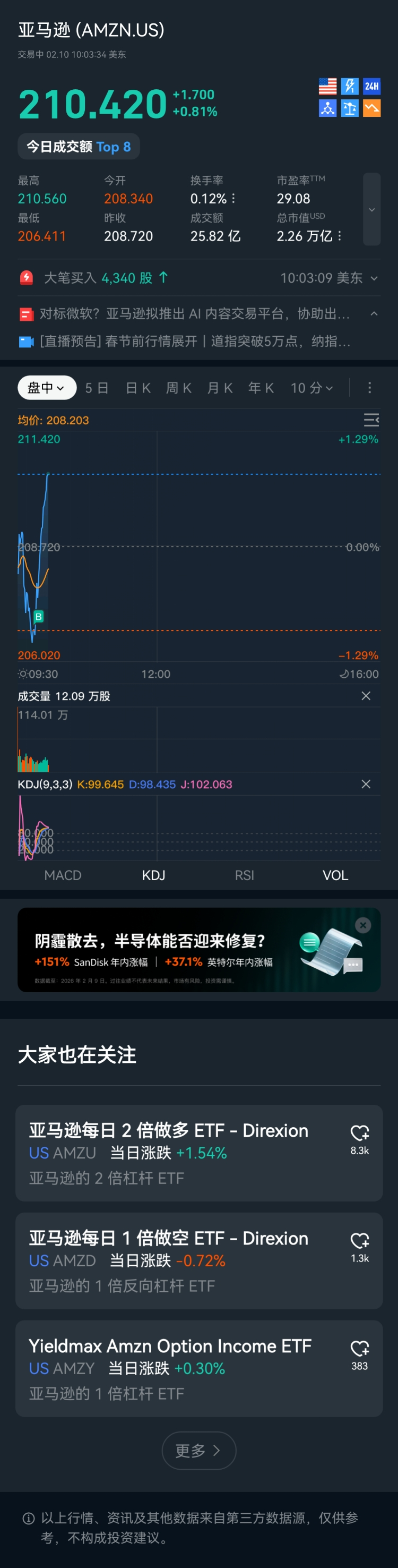Switch chart to 周 K view

pyautogui.click(x=178, y=388)
